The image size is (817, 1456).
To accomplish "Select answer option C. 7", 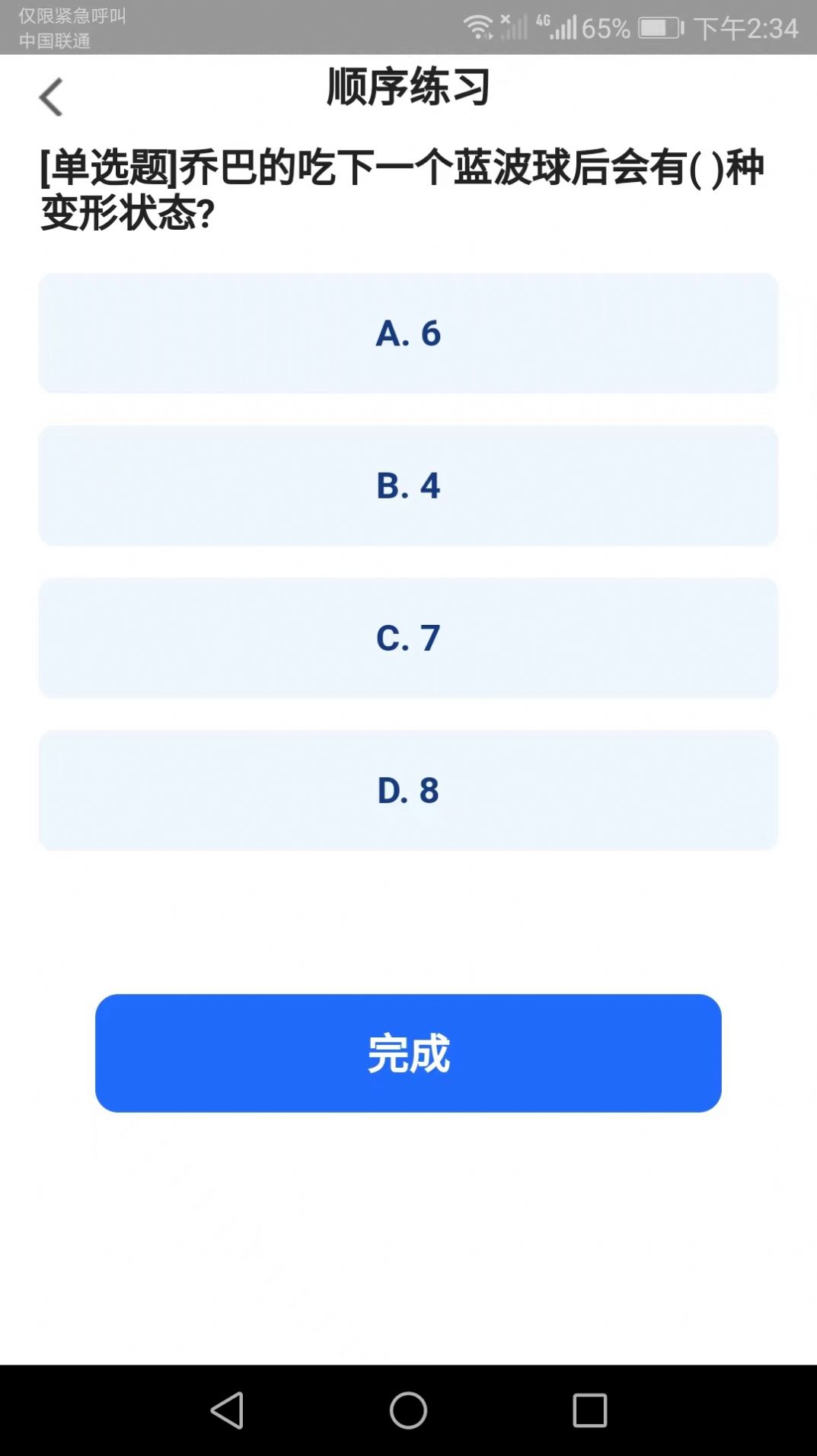I will point(408,638).
